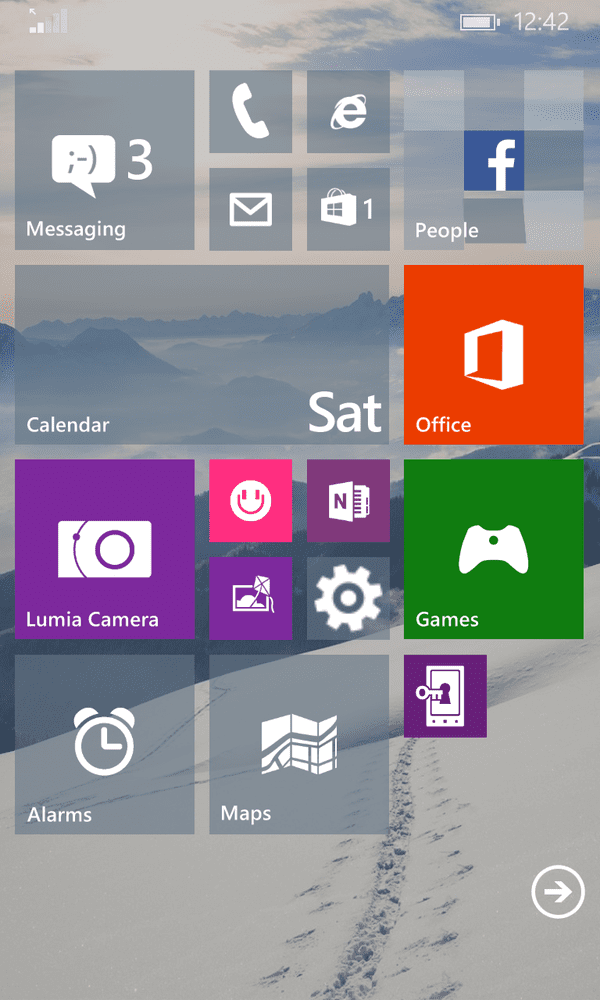The height and width of the screenshot is (1000, 600).
Task: Open the Calendar tile
Action: pyautogui.click(x=201, y=355)
